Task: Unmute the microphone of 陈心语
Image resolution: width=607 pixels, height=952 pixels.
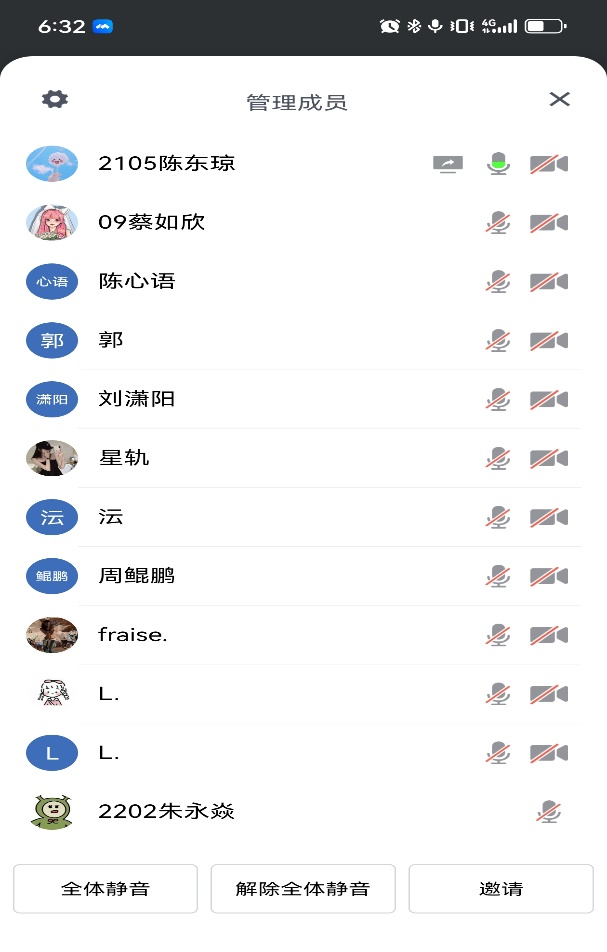Action: point(498,282)
